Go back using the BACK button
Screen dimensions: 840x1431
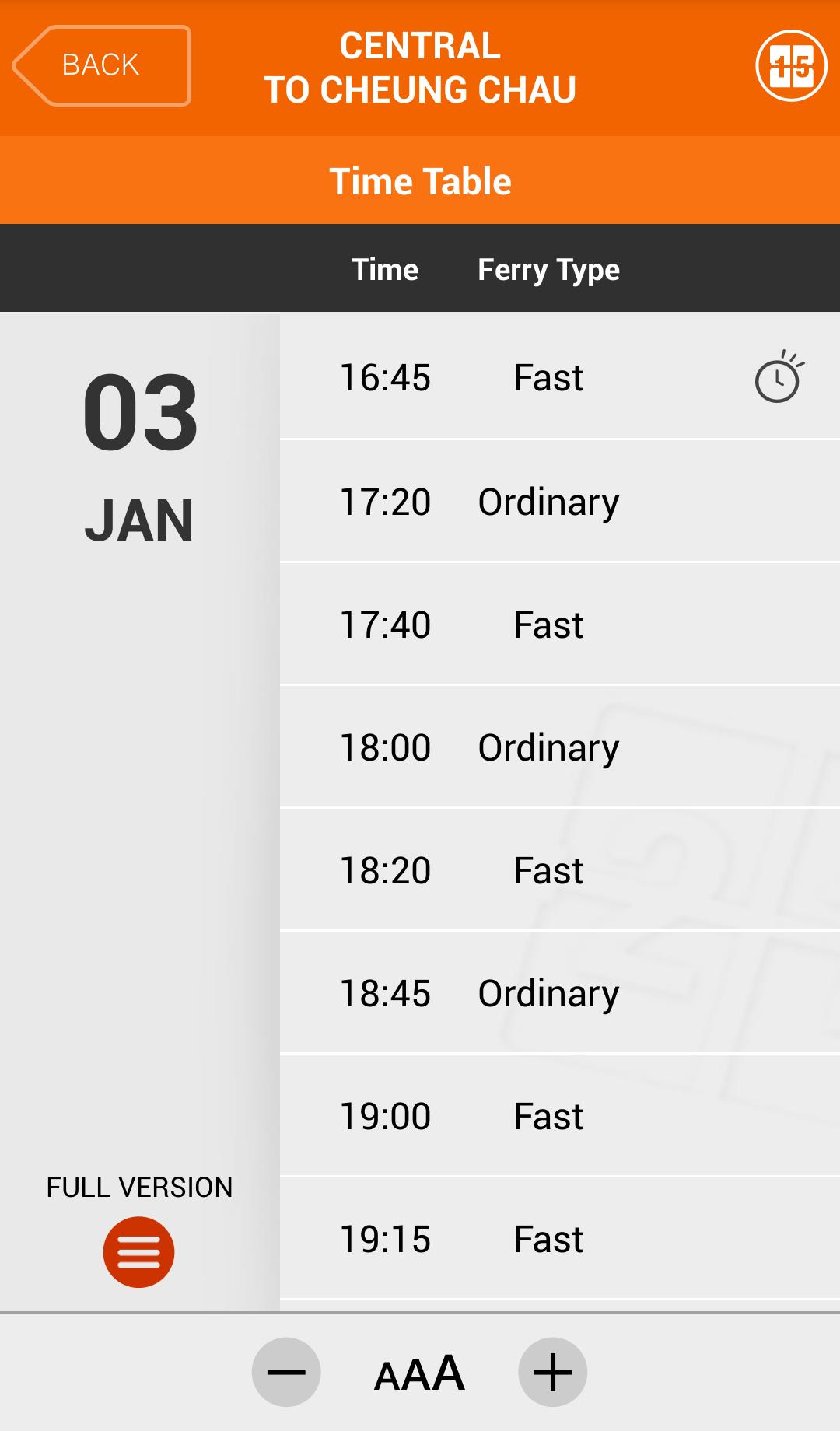[x=102, y=65]
